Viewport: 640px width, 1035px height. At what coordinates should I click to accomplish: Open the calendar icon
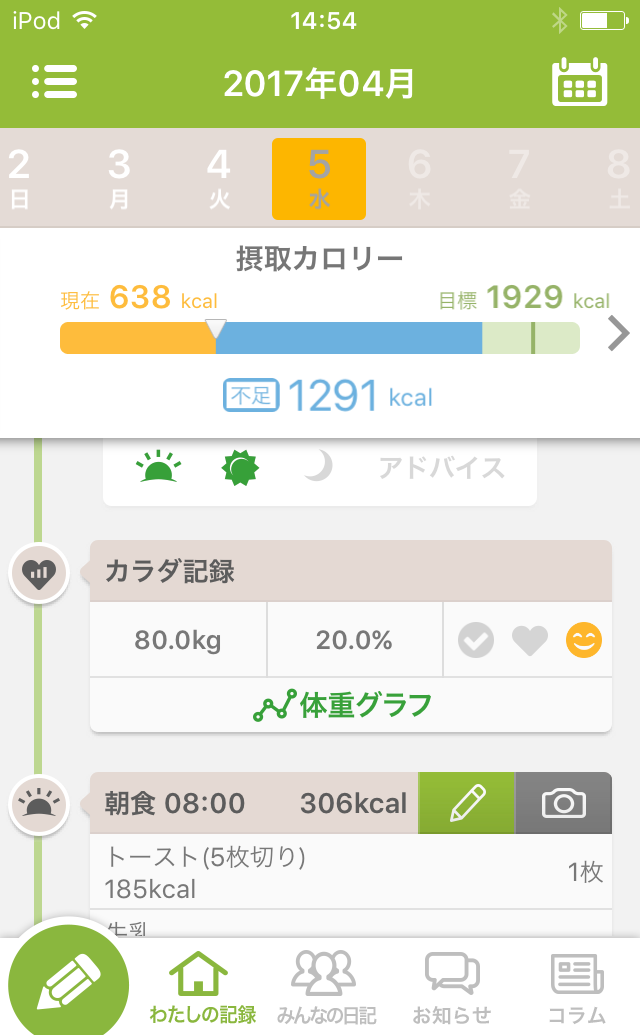(579, 83)
